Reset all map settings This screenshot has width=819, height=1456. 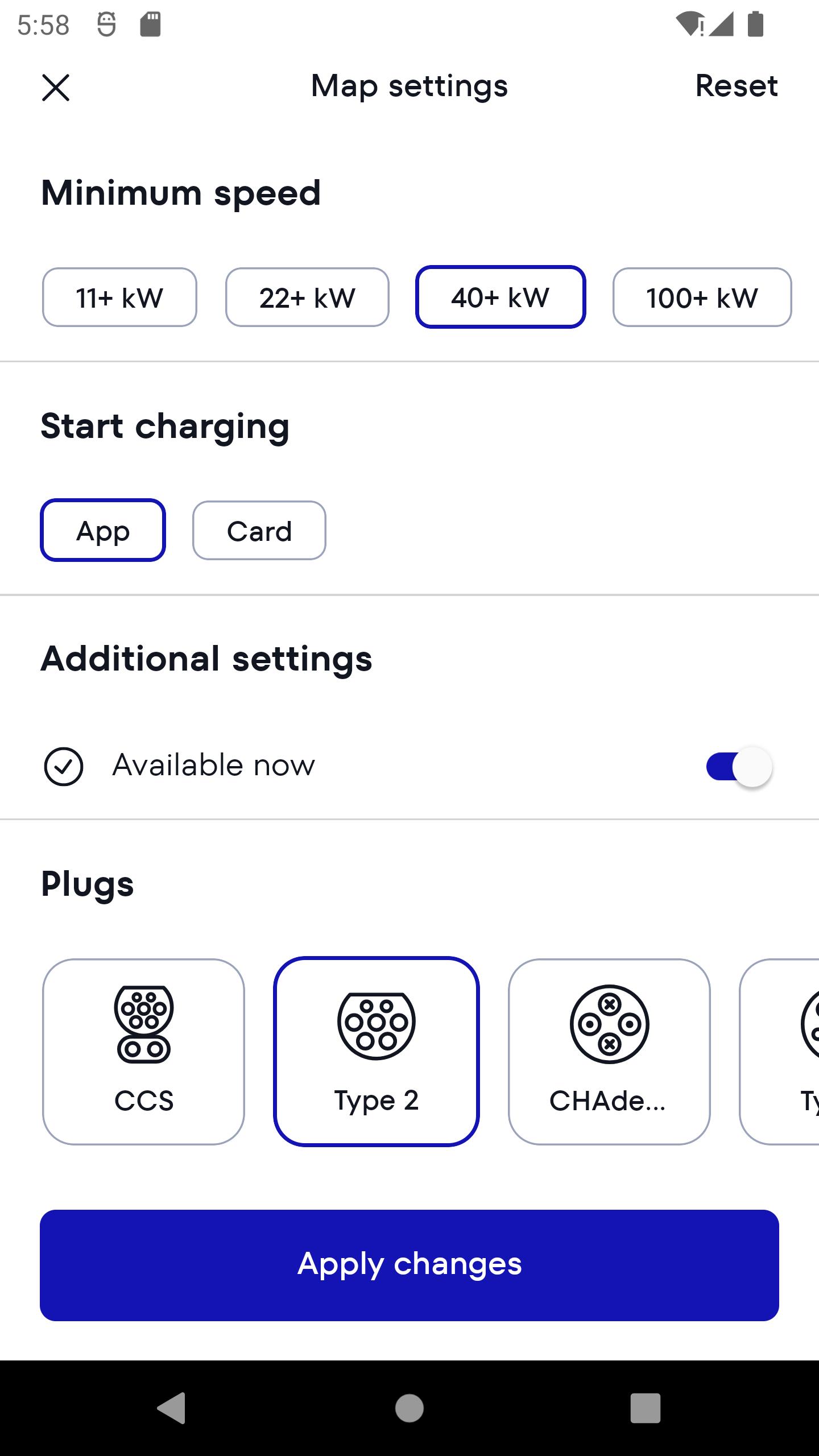pyautogui.click(x=736, y=86)
